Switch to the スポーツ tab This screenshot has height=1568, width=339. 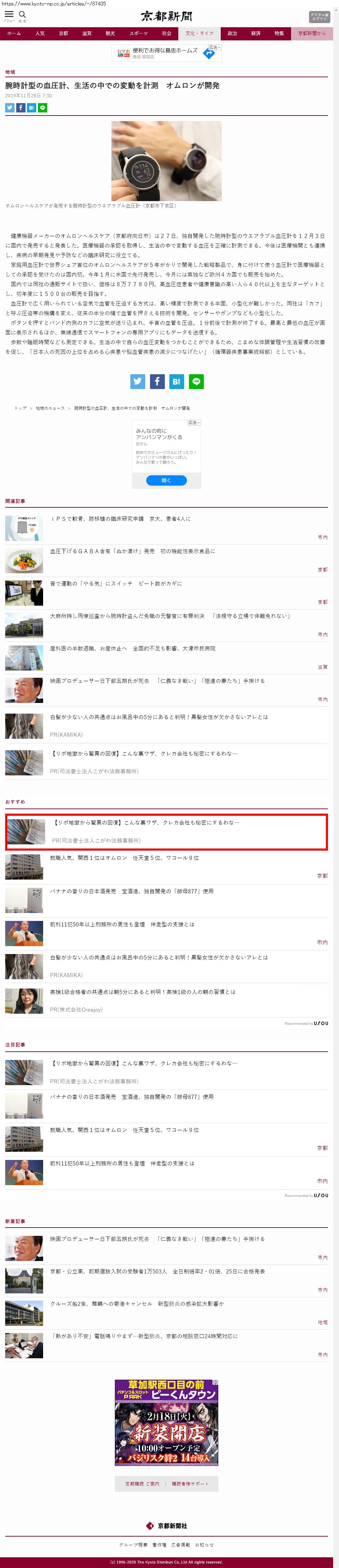138,33
